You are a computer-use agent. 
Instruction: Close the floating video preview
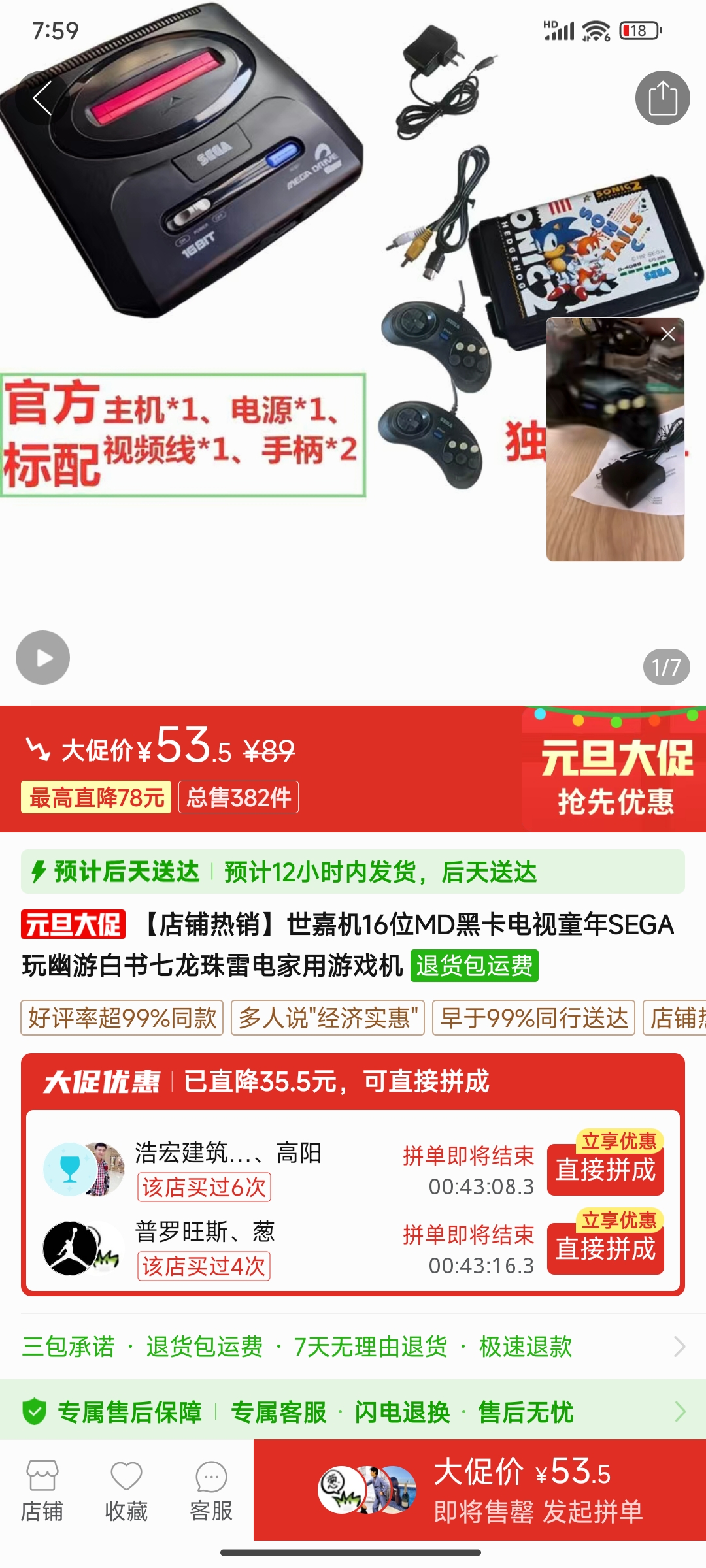coord(667,335)
